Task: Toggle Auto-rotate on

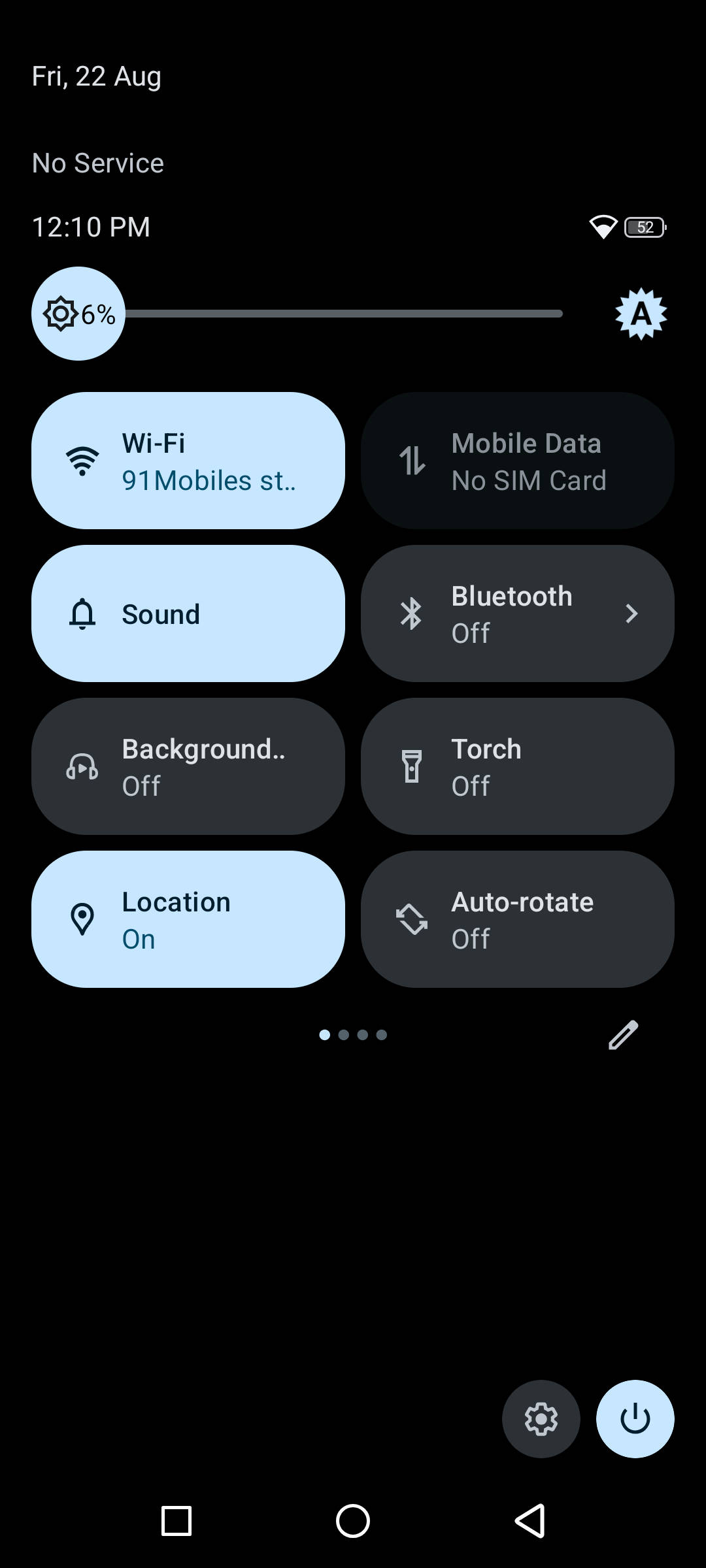Action: click(516, 919)
